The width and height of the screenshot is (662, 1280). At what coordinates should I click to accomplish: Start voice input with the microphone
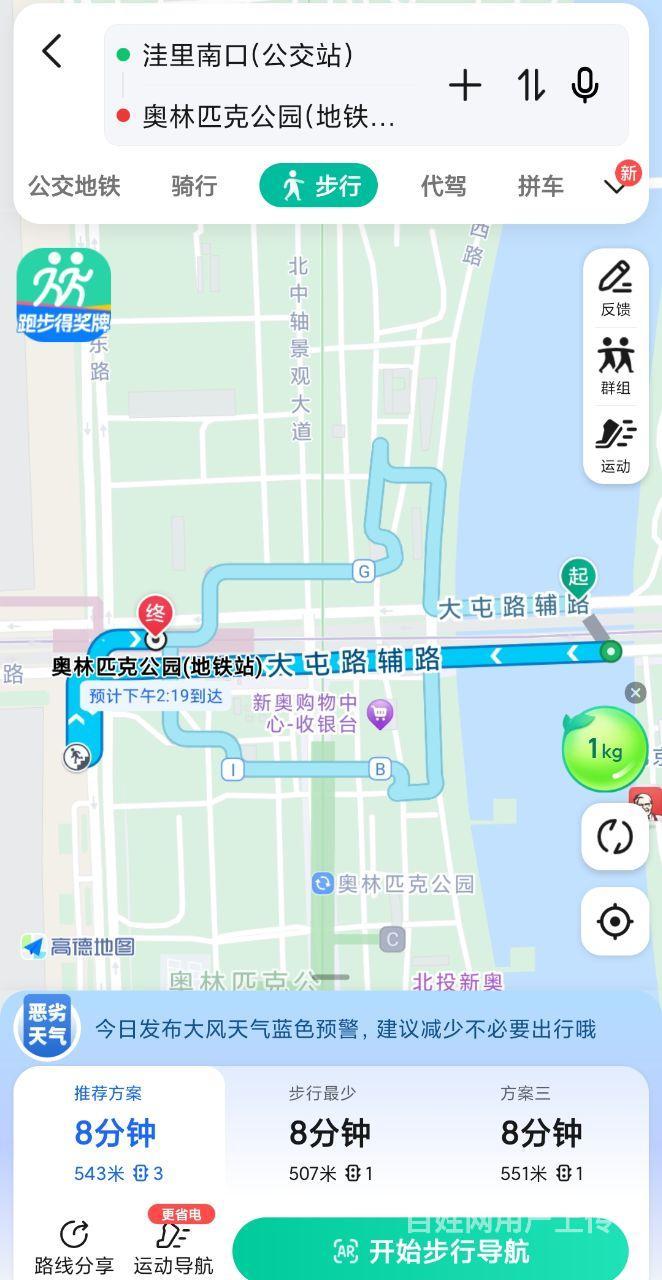(x=585, y=86)
